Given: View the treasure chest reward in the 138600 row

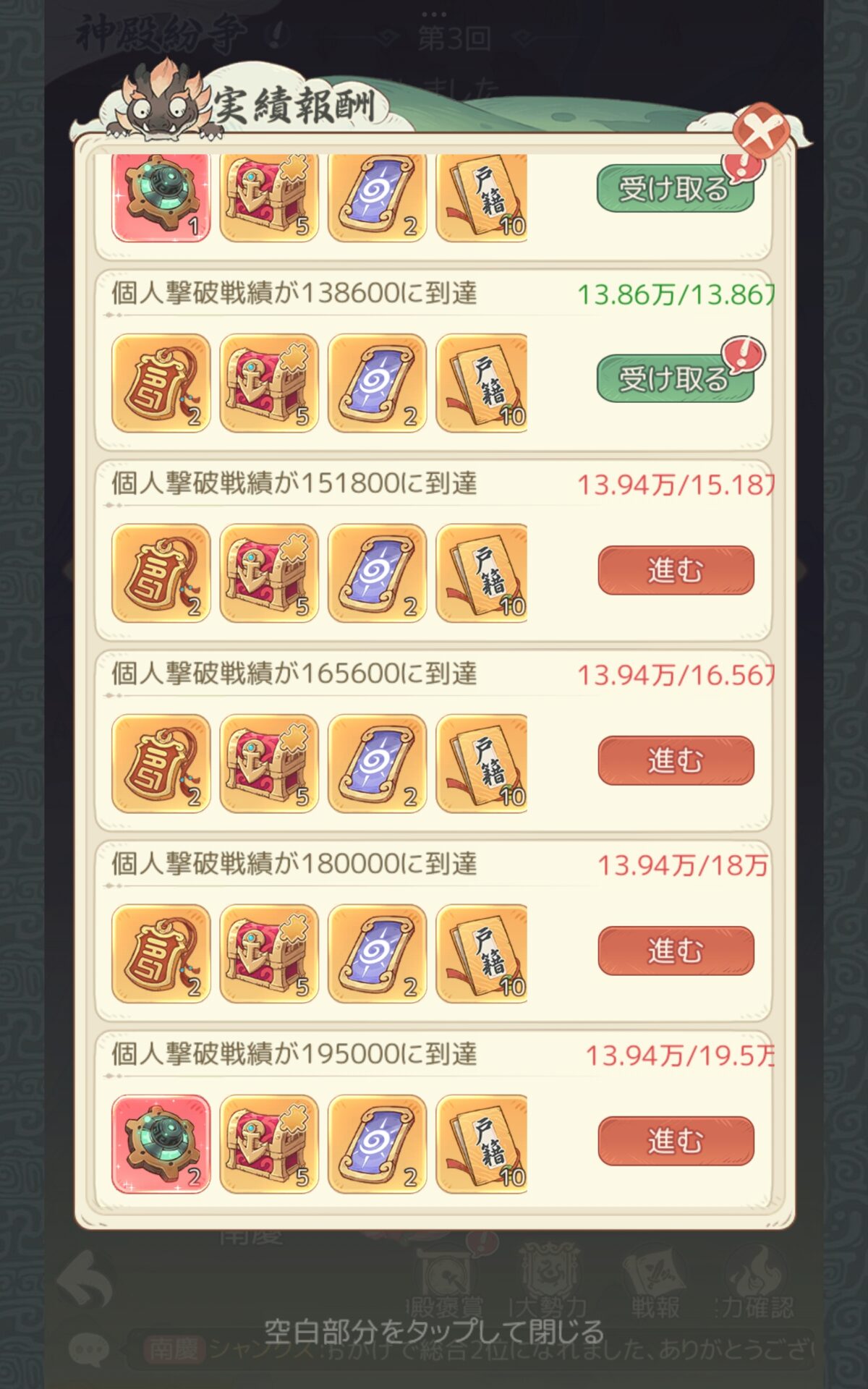Looking at the screenshot, I should 269,383.
